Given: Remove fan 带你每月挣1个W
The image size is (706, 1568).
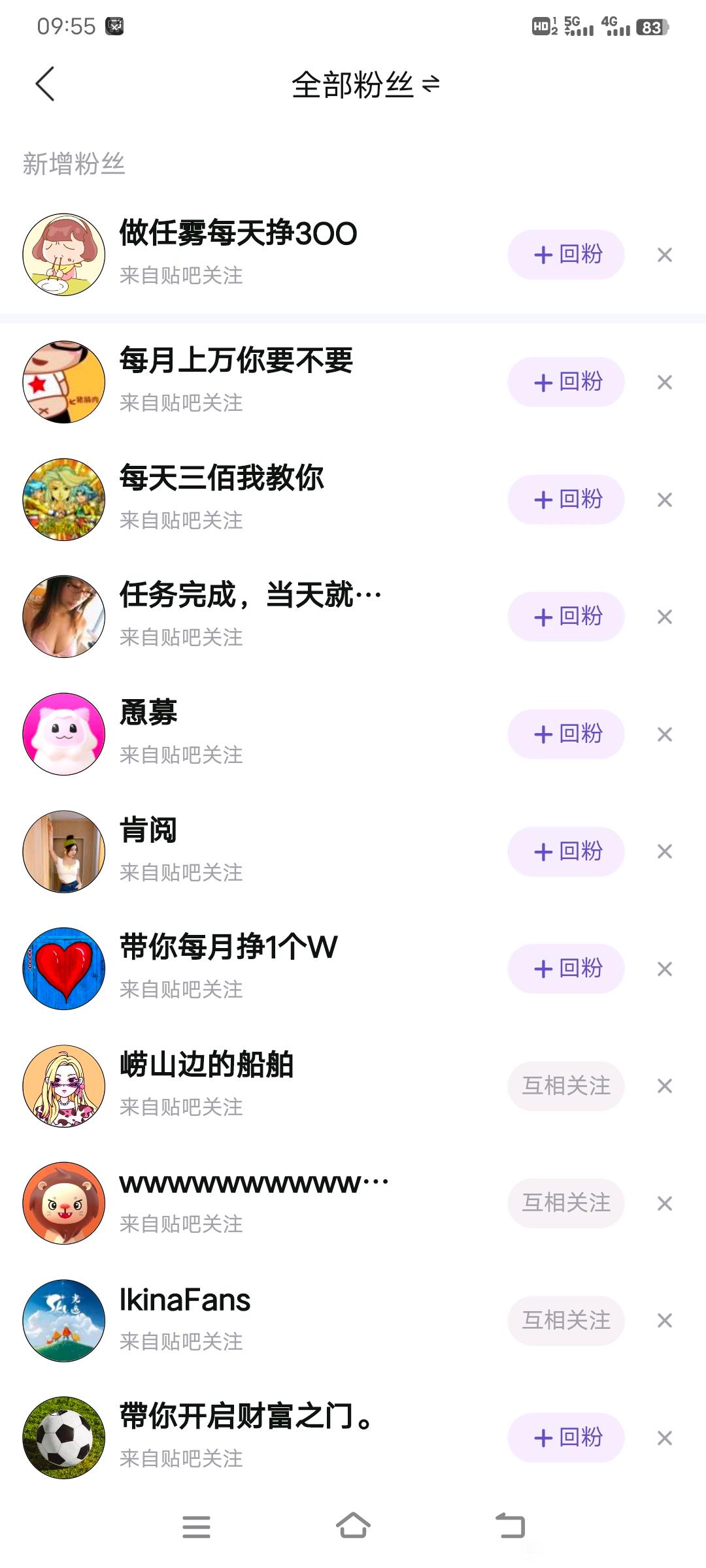Looking at the screenshot, I should coord(664,969).
